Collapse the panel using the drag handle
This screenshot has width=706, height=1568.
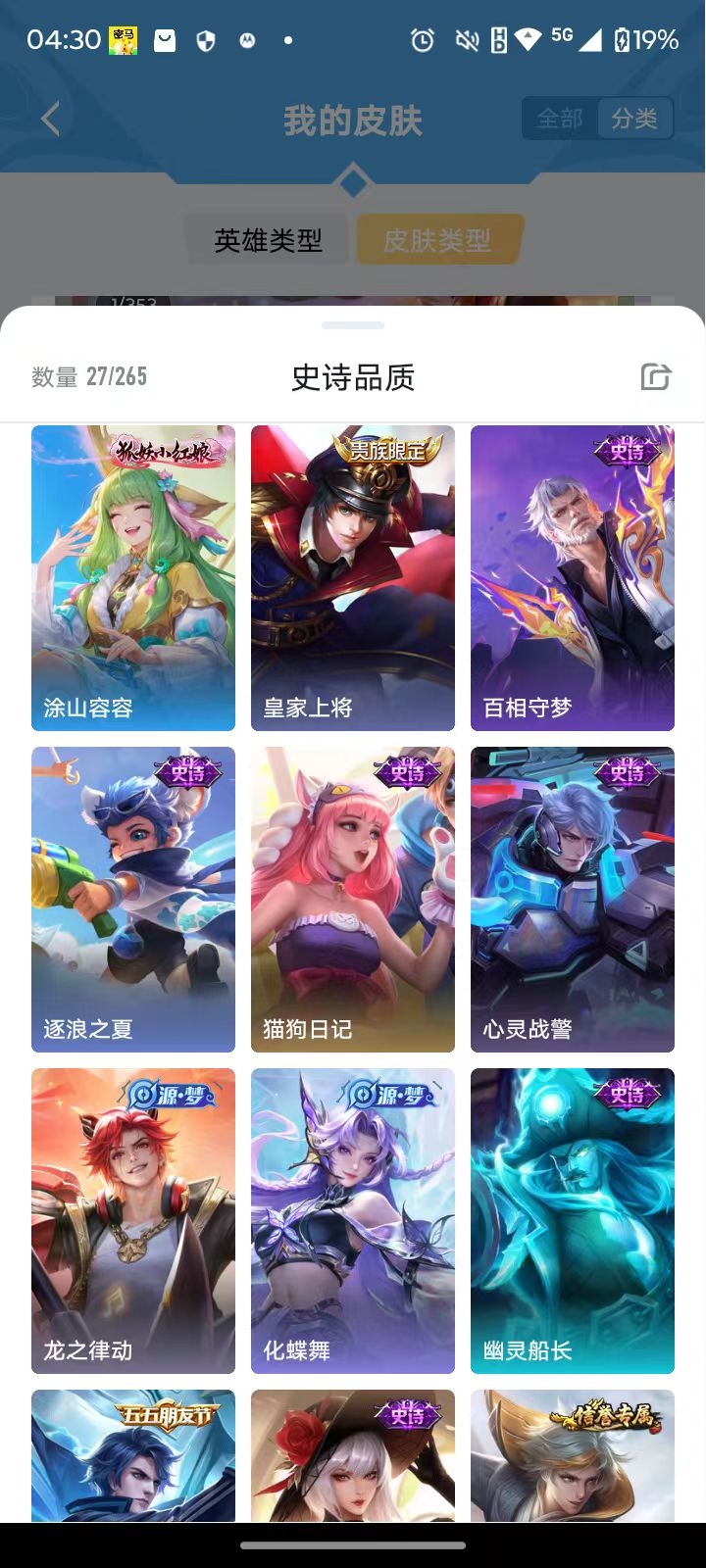click(353, 324)
